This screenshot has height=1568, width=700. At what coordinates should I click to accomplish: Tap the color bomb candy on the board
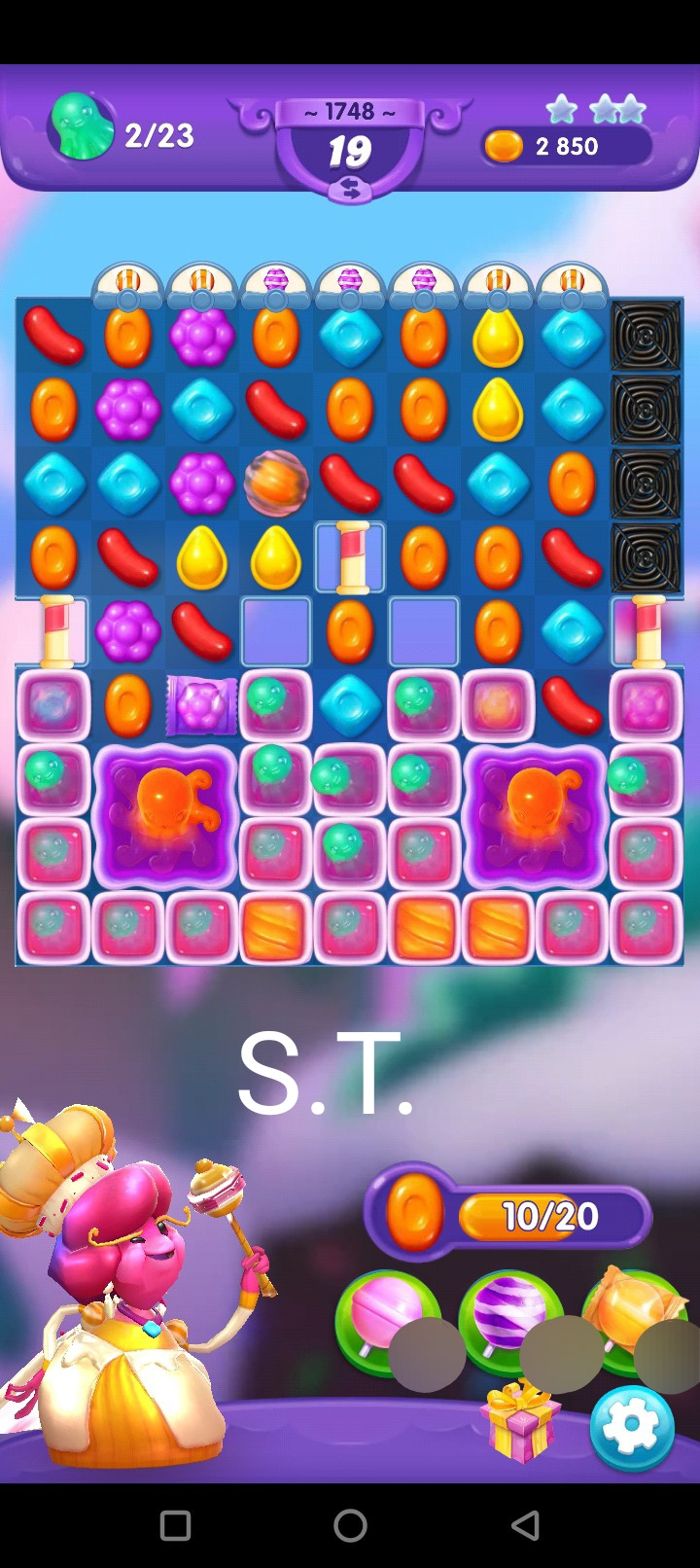pos(276,482)
